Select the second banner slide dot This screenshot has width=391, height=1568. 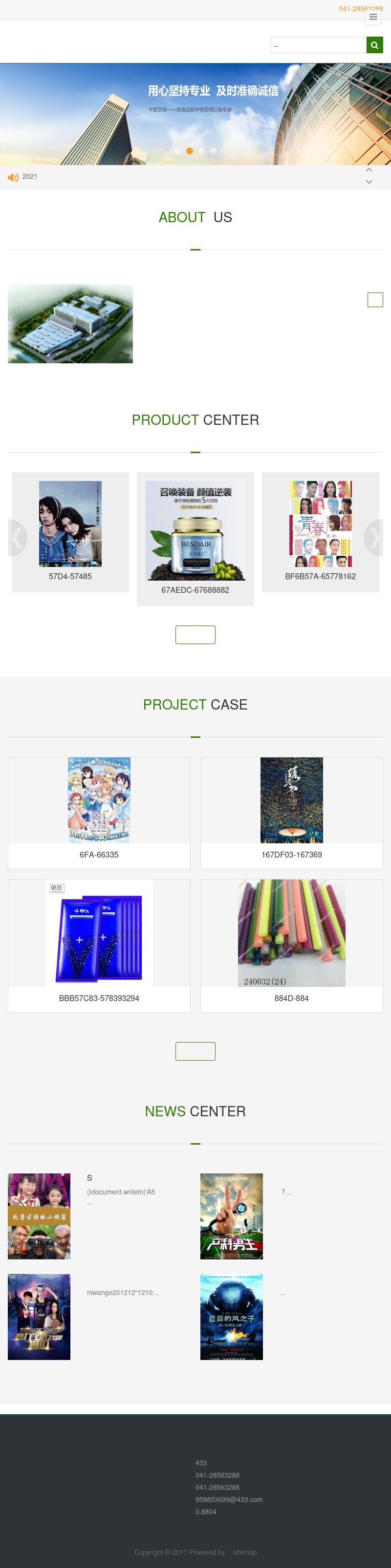tap(190, 151)
